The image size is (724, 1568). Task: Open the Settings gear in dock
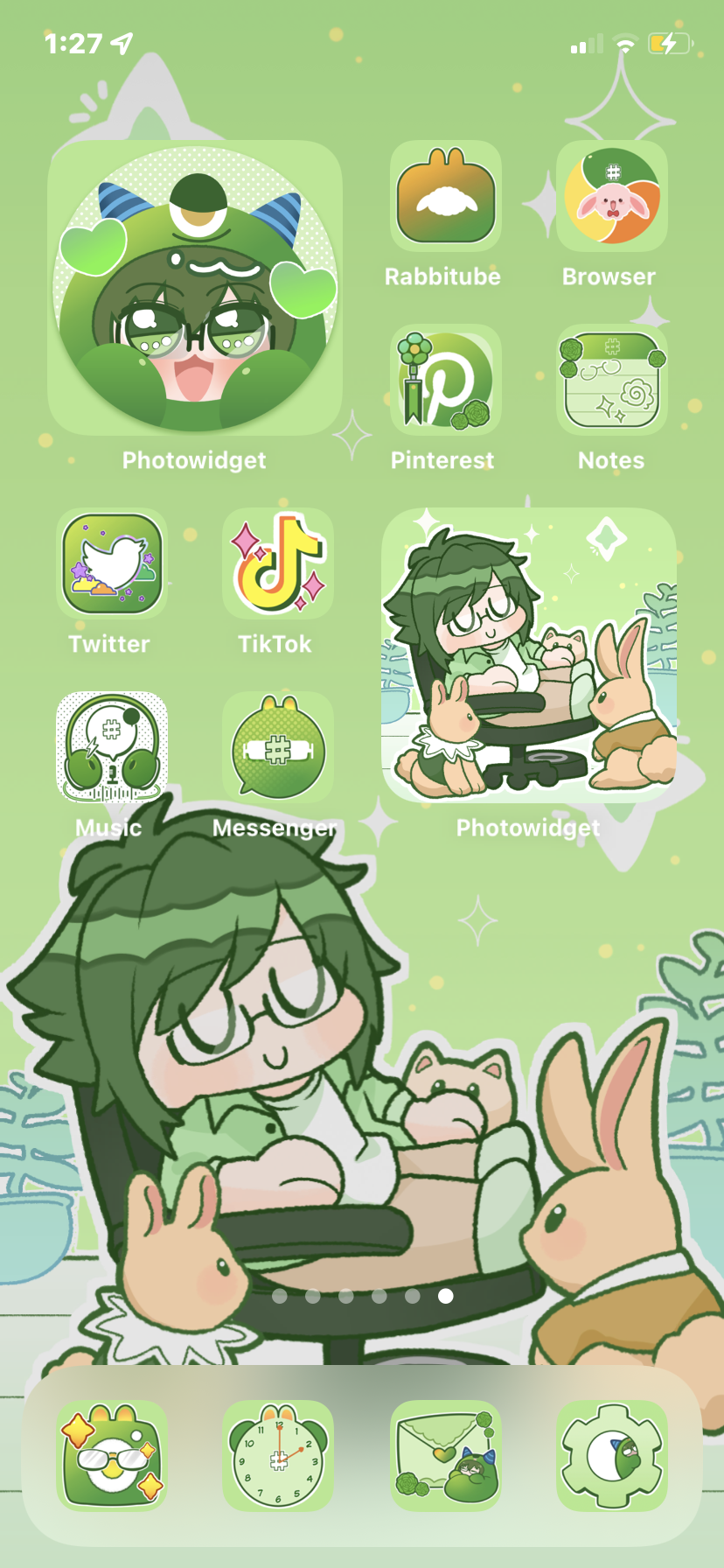[611, 1455]
